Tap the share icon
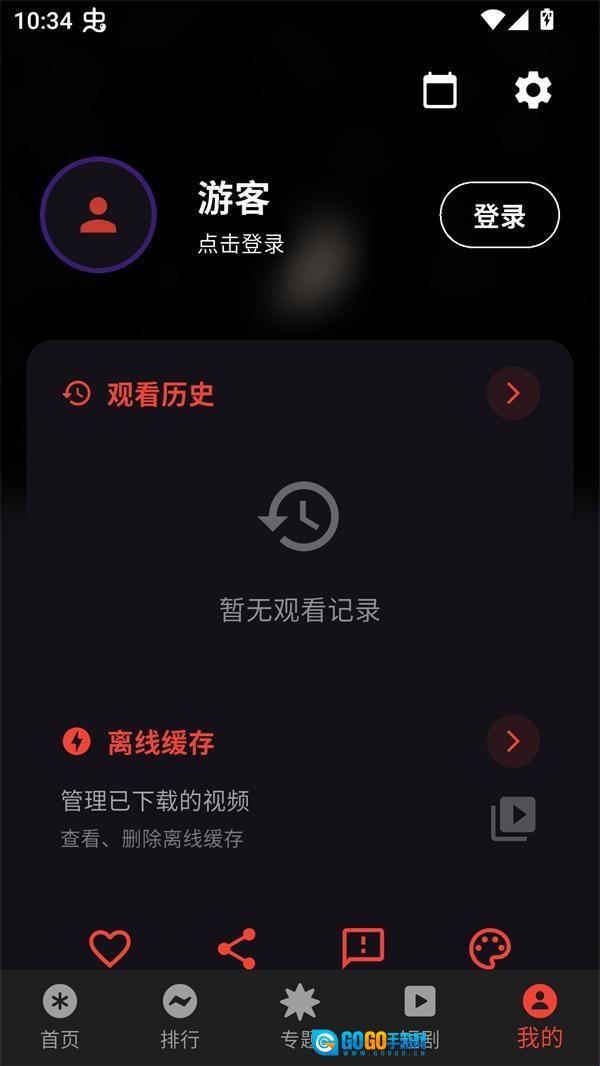 [237, 947]
